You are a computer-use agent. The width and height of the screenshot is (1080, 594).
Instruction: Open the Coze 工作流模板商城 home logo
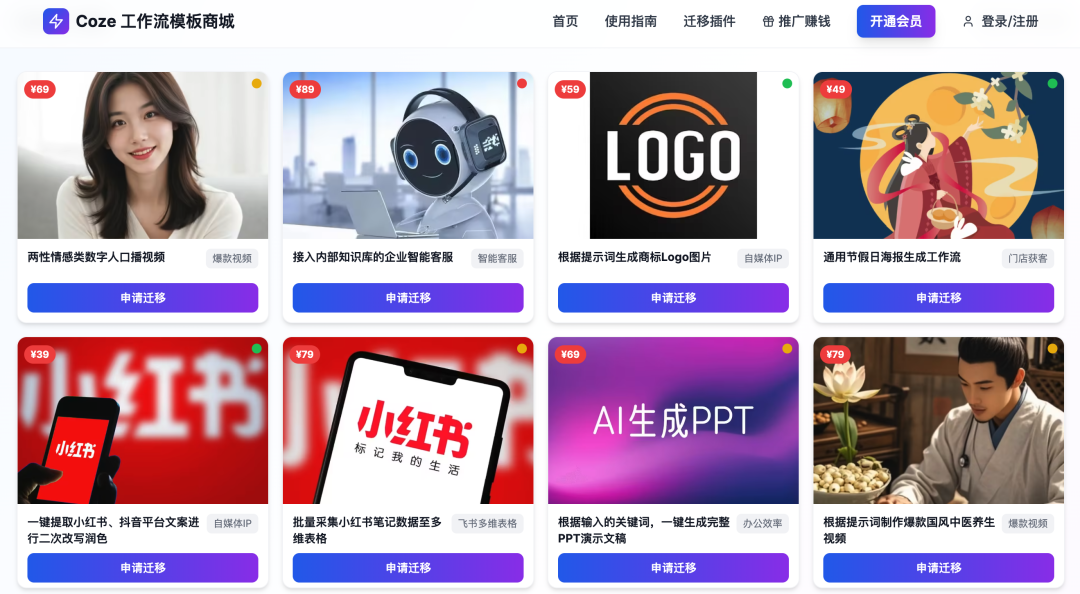(139, 21)
